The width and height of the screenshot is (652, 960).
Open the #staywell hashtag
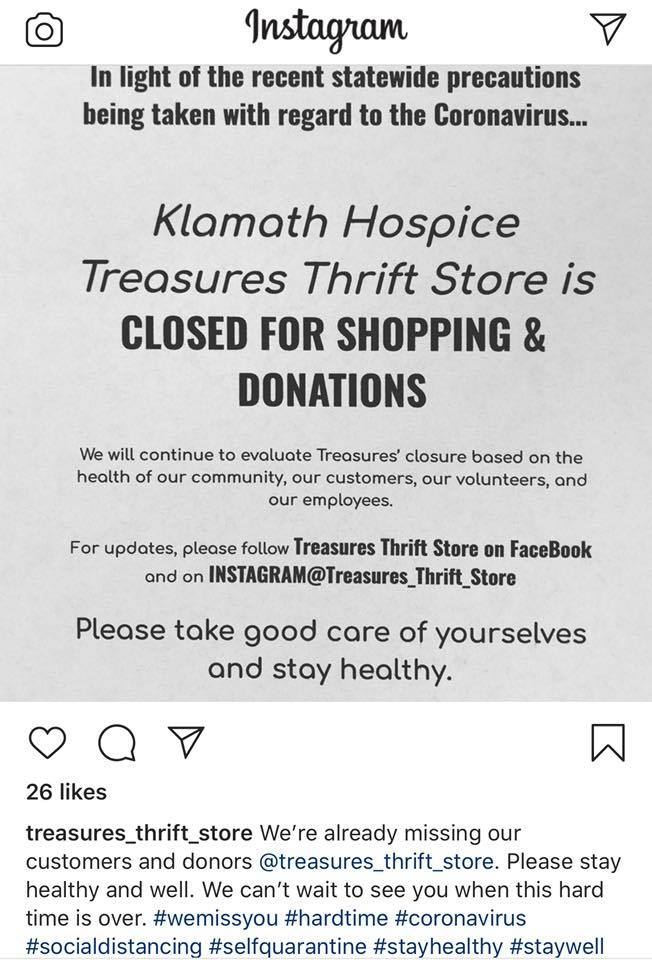click(557, 946)
